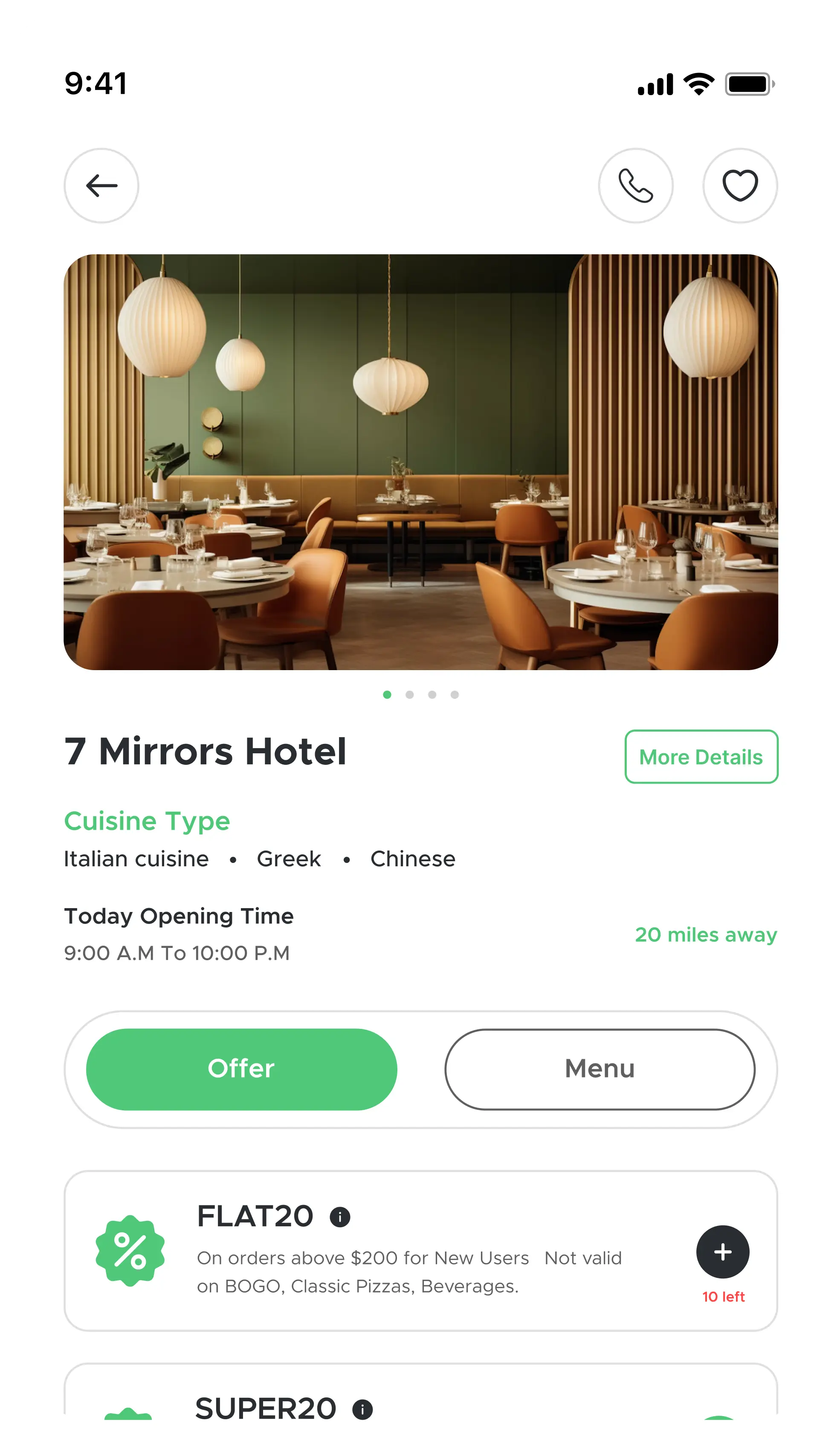The width and height of the screenshot is (840, 1455).
Task: Select the Offer tab
Action: point(241,1069)
